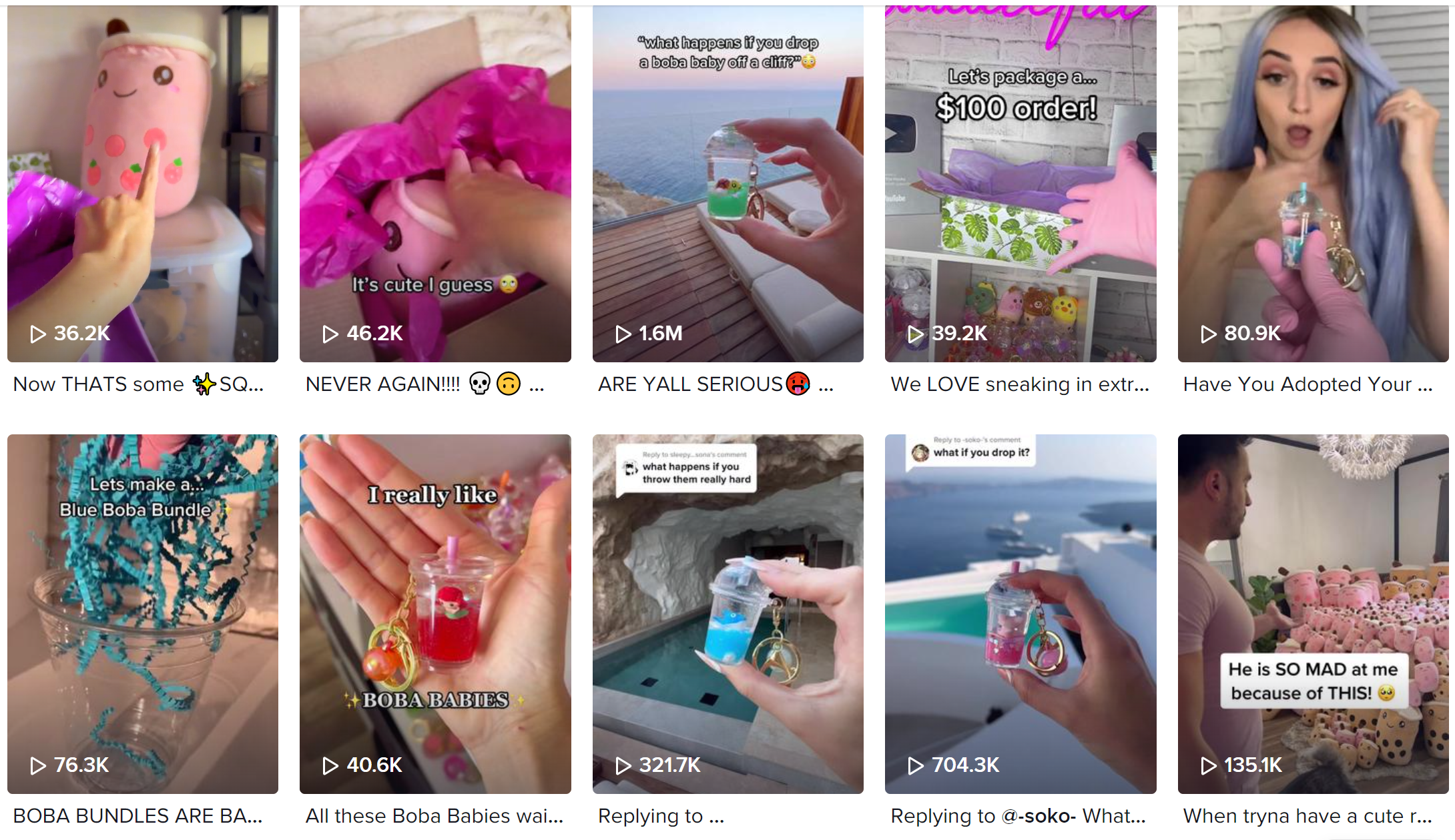Viewport: 1455px width, 840px height.
Task: Open the video with 36.2K views
Action: [x=142, y=183]
